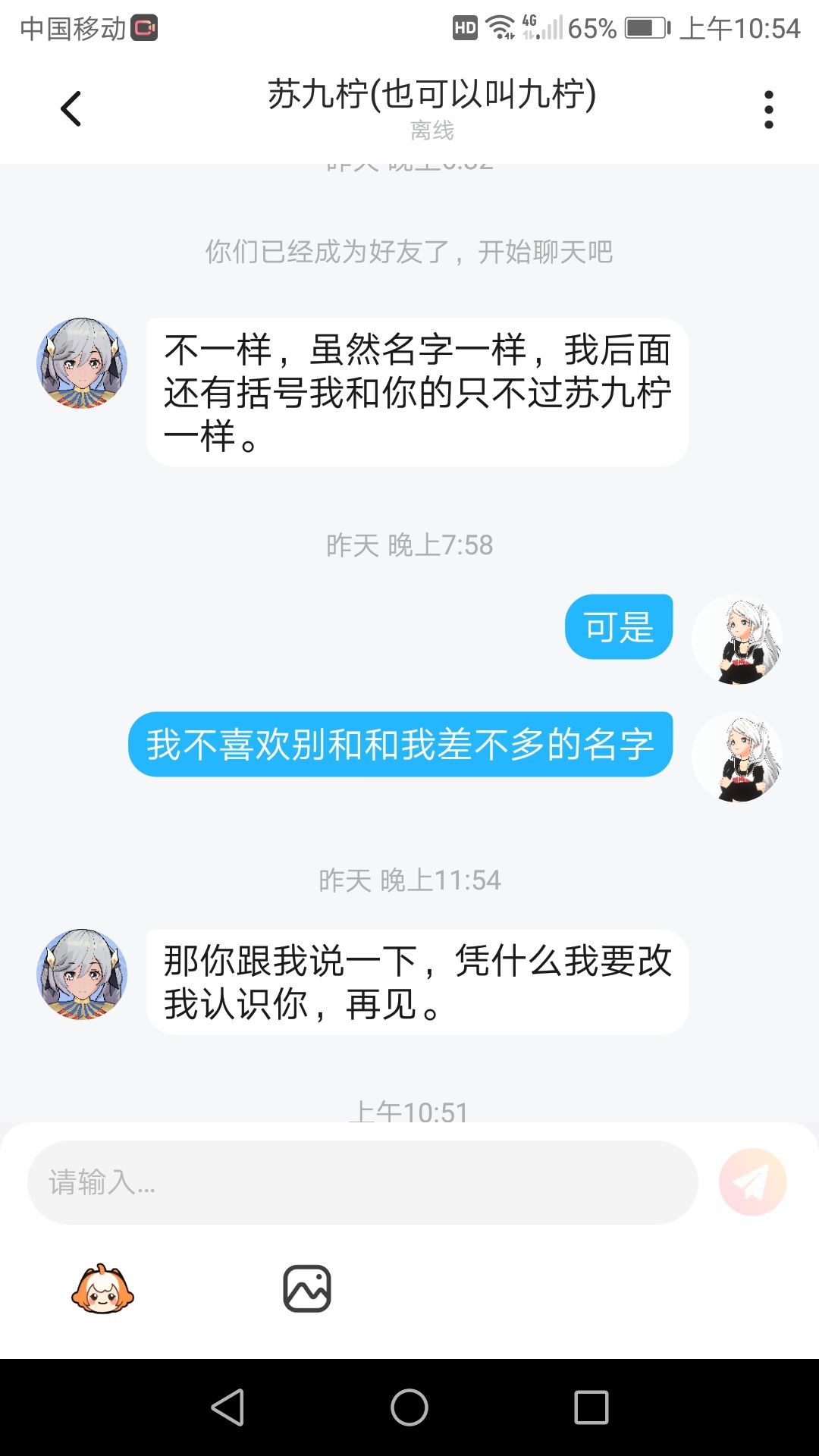Open the image gallery attachment icon
This screenshot has height=1456, width=819.
coord(307,1288)
